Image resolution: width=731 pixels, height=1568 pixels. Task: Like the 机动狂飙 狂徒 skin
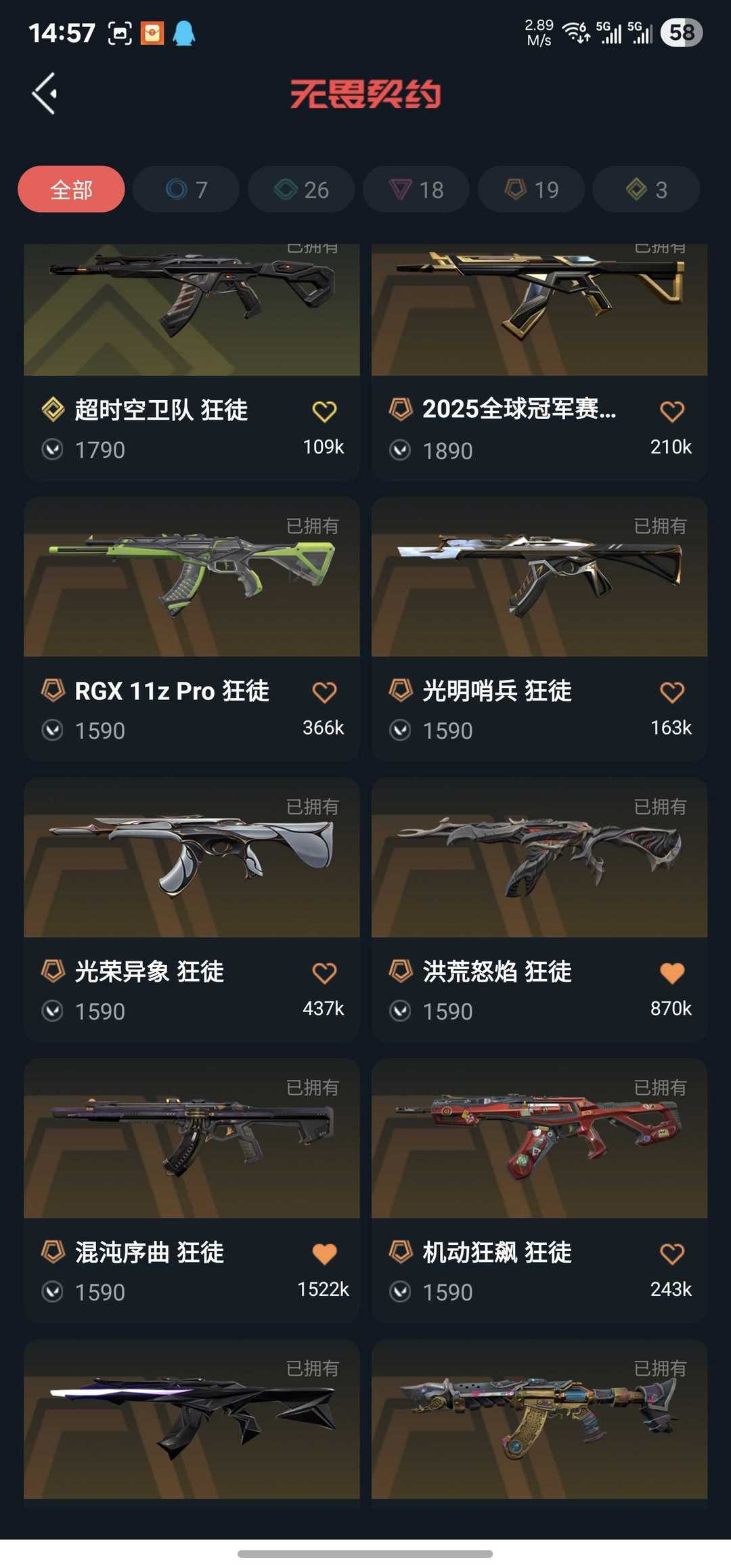point(672,1254)
